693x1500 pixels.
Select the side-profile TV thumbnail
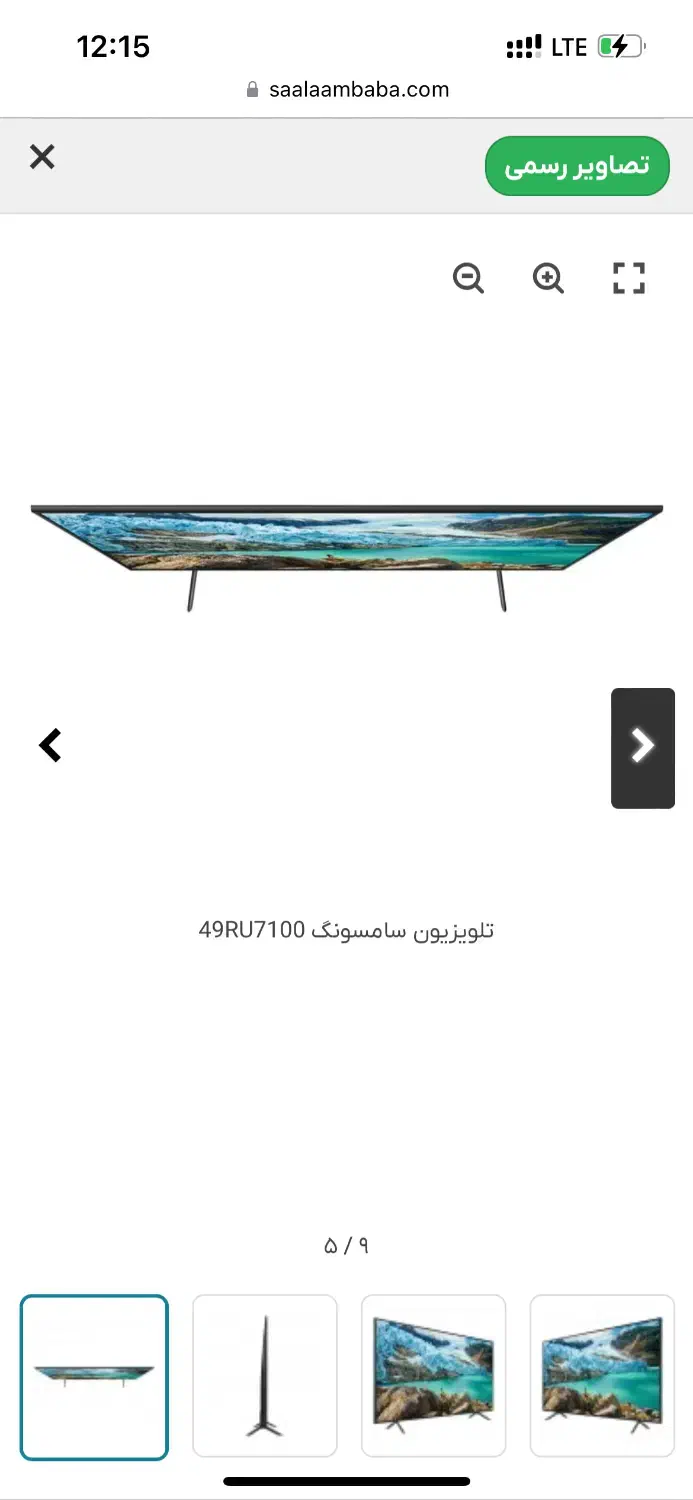click(x=265, y=1376)
